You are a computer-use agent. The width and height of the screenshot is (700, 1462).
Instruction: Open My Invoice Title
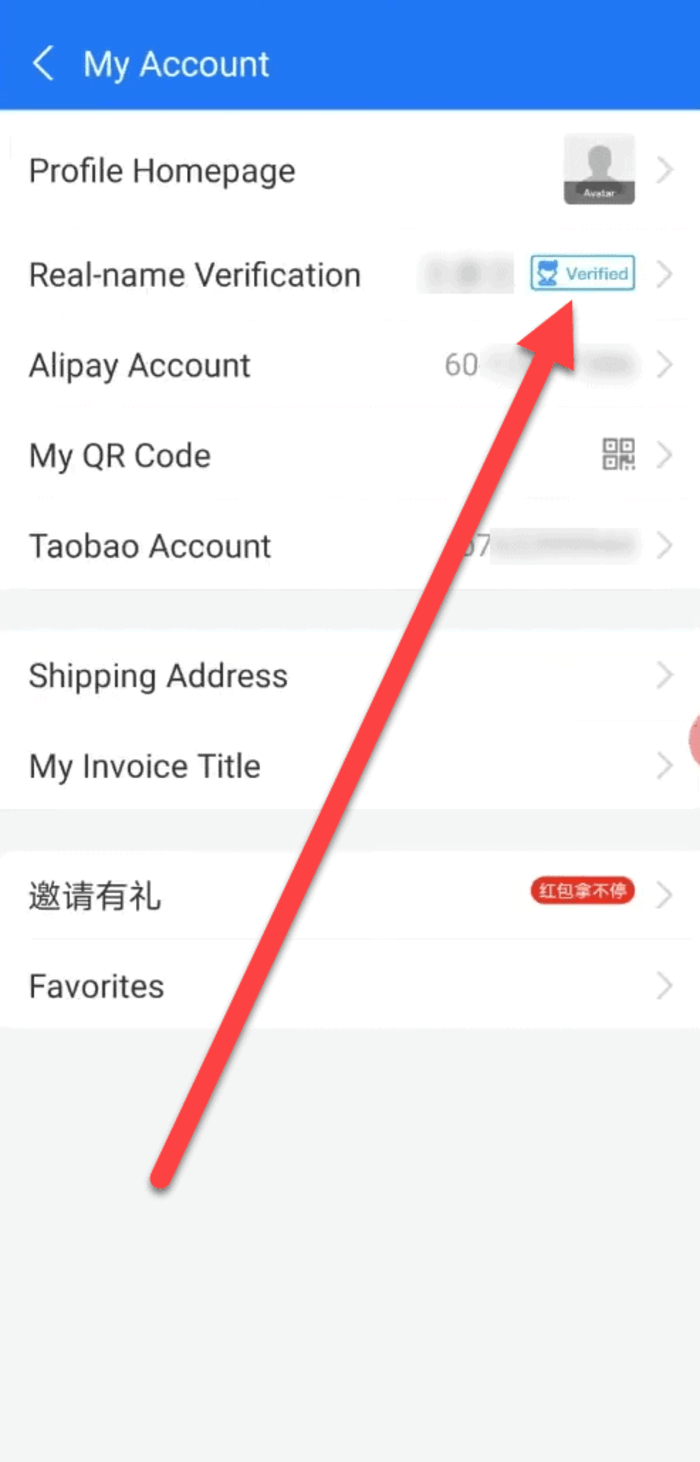tap(145, 766)
